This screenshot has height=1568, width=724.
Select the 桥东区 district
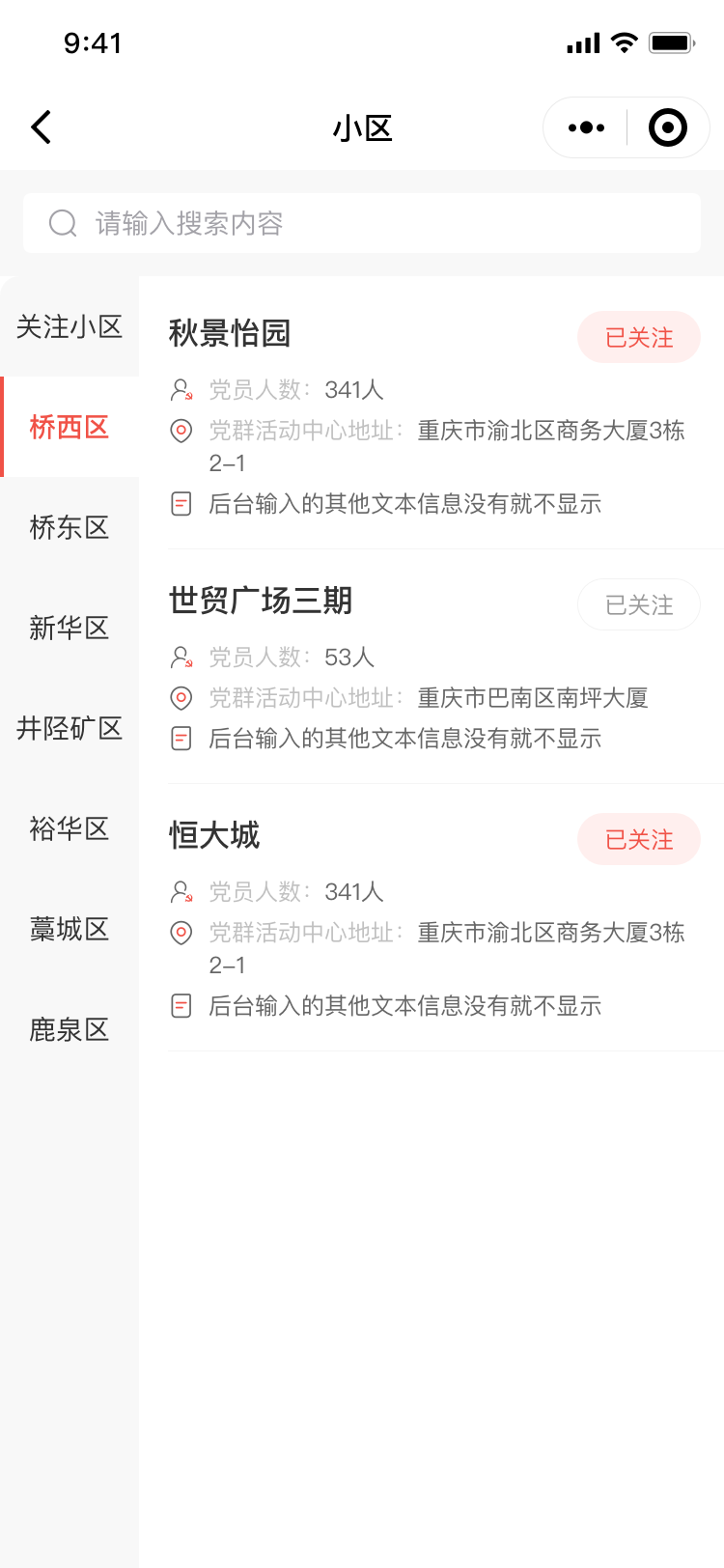coord(70,527)
